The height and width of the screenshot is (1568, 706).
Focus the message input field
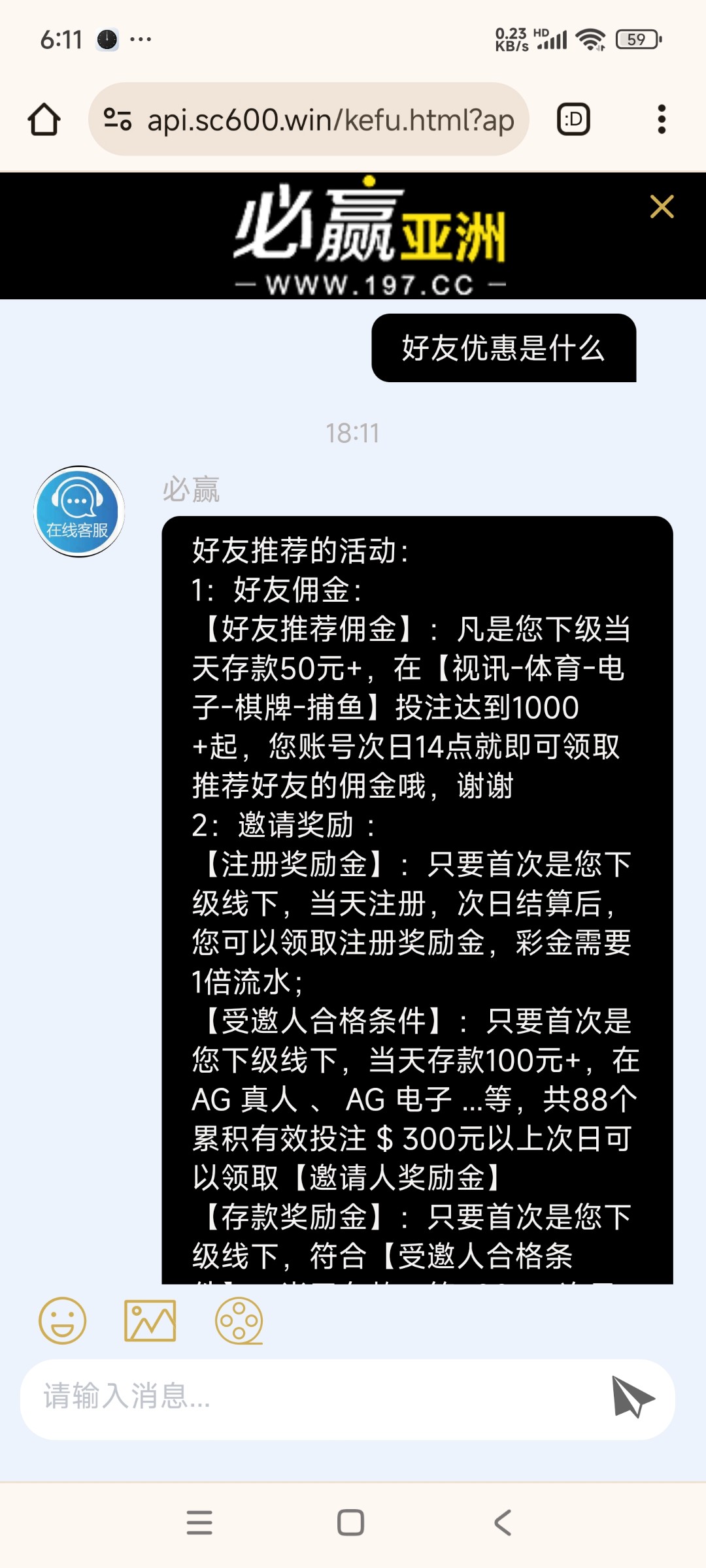(x=314, y=1399)
